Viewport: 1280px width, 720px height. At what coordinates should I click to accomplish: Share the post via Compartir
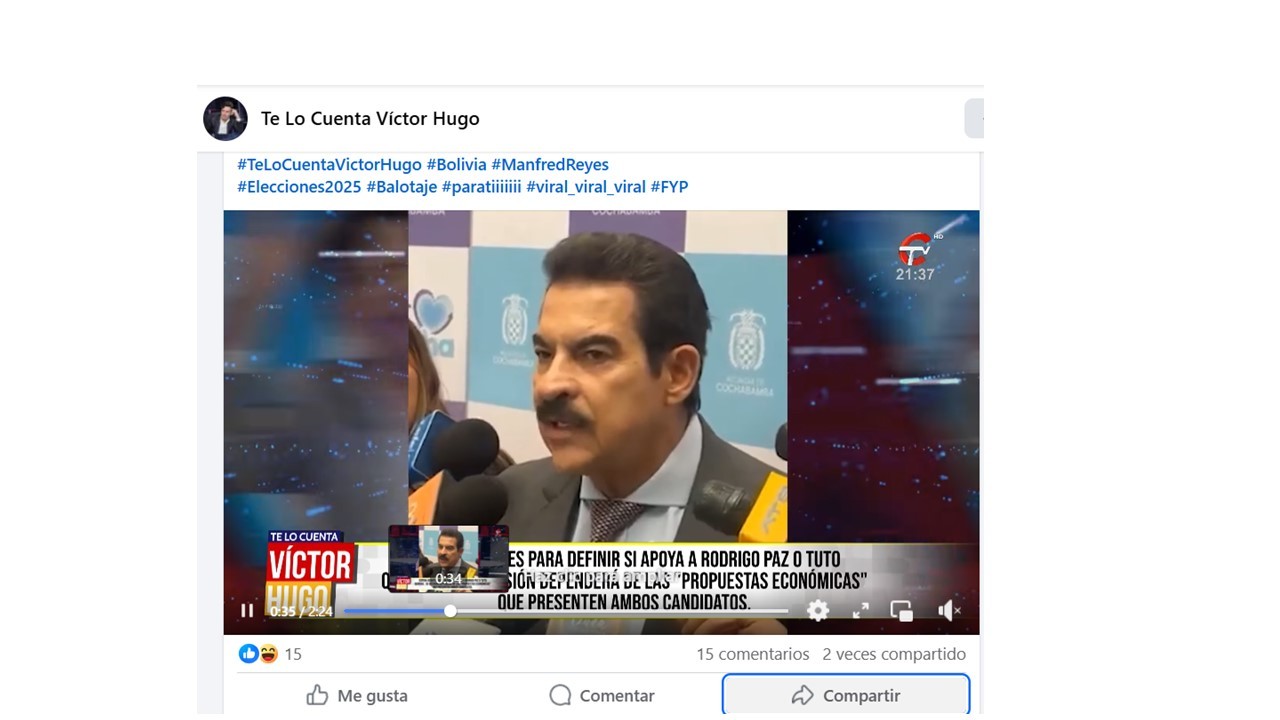point(846,695)
